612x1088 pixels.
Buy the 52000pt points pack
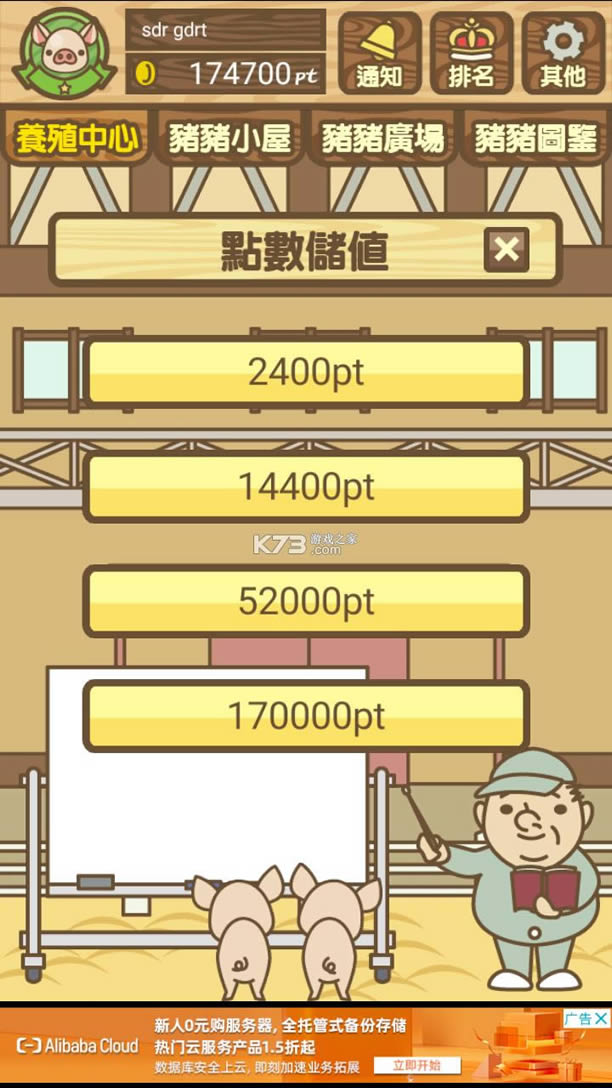click(x=305, y=601)
